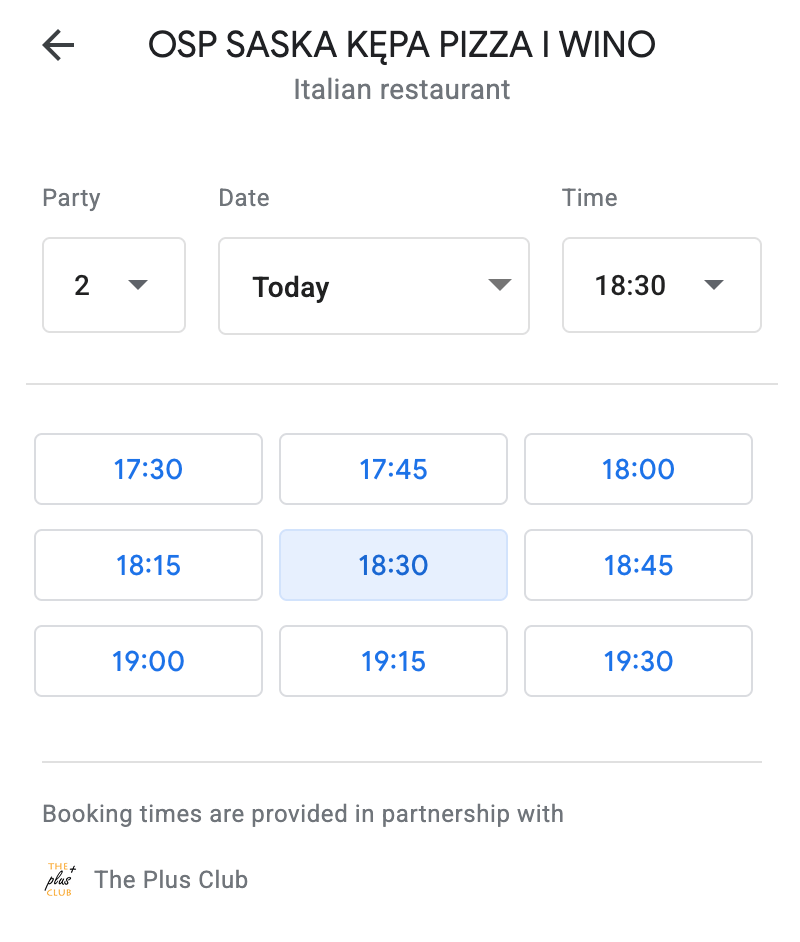Click the highlighted 18:30 slot
The height and width of the screenshot is (942, 800).
(x=393, y=565)
